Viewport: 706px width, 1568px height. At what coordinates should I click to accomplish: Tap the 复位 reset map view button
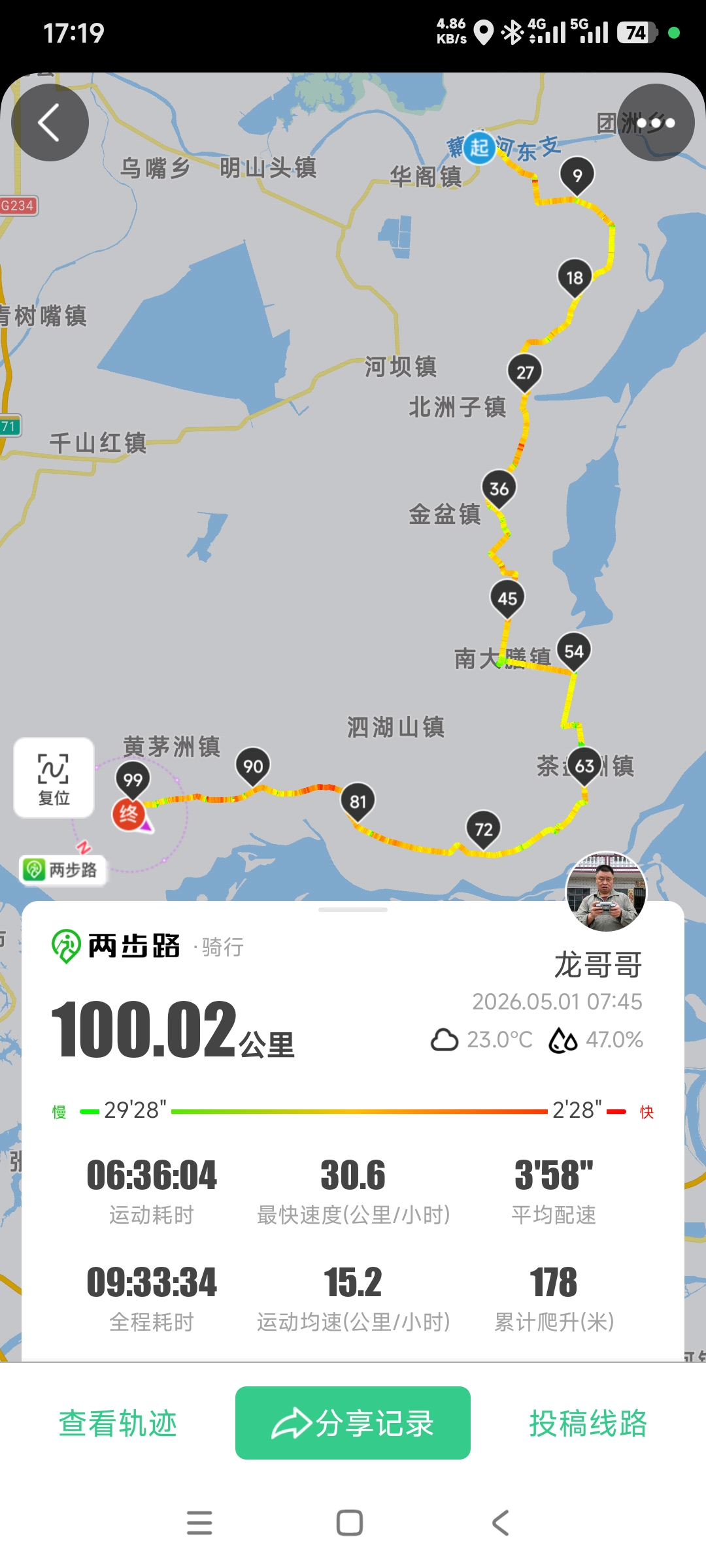coord(54,777)
